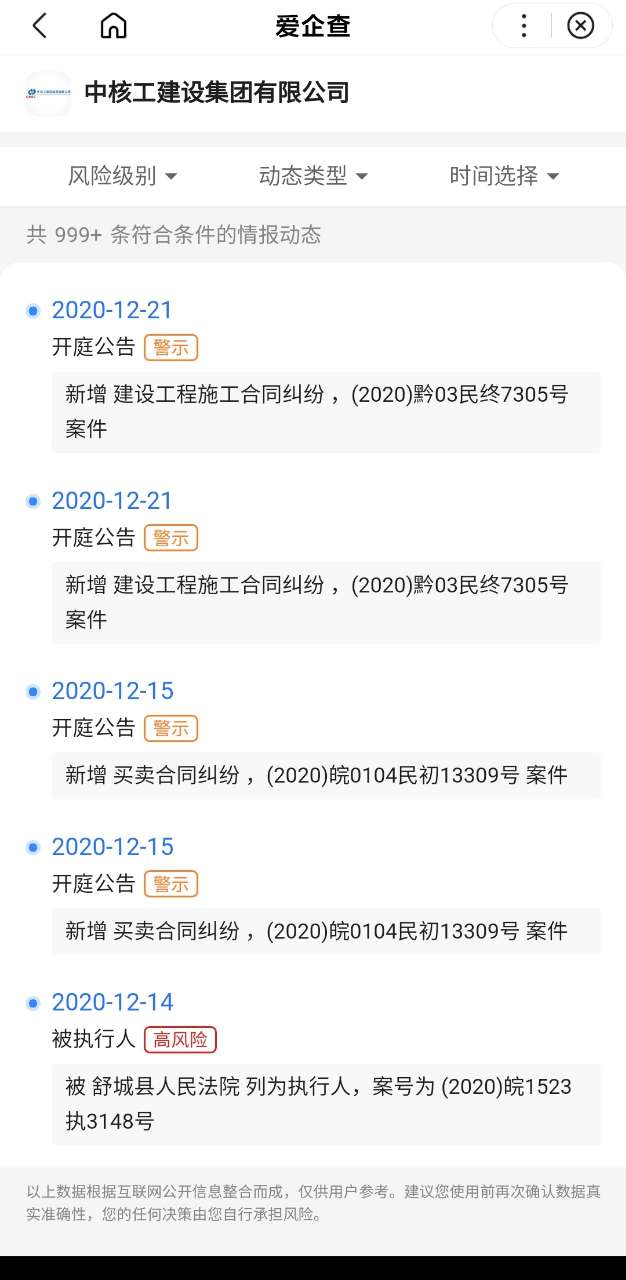Expand the 时间选择 filter dropdown

(x=504, y=176)
